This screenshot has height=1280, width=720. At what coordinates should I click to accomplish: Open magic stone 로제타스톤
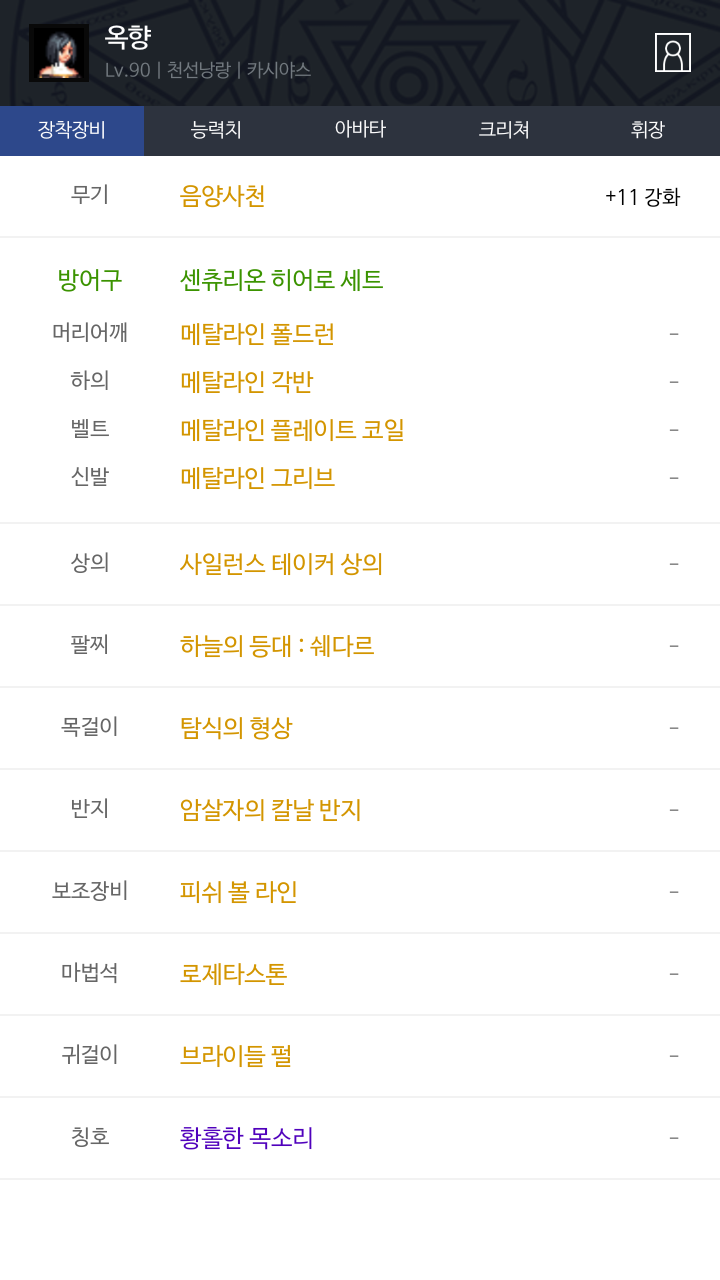pyautogui.click(x=233, y=974)
